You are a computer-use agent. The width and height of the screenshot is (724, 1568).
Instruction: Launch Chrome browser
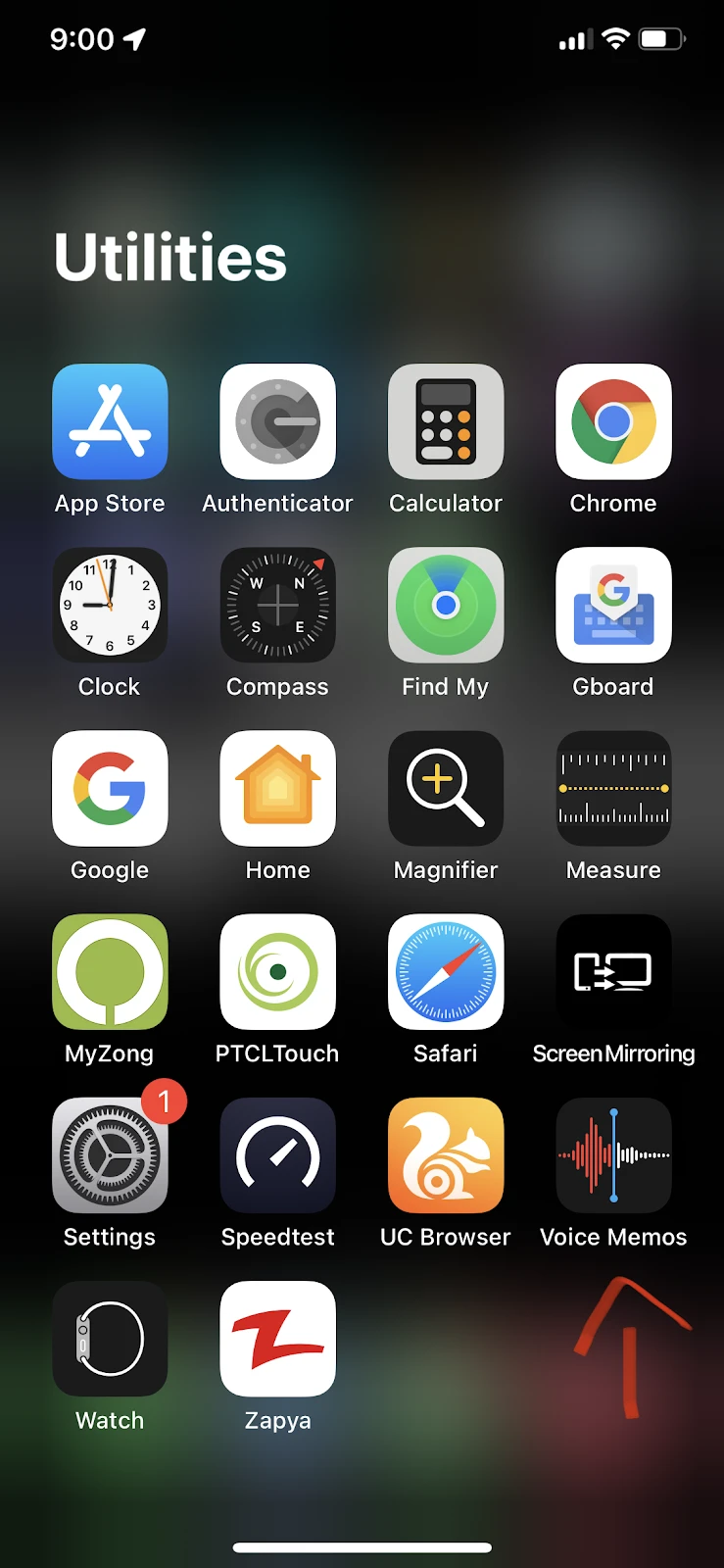(613, 421)
